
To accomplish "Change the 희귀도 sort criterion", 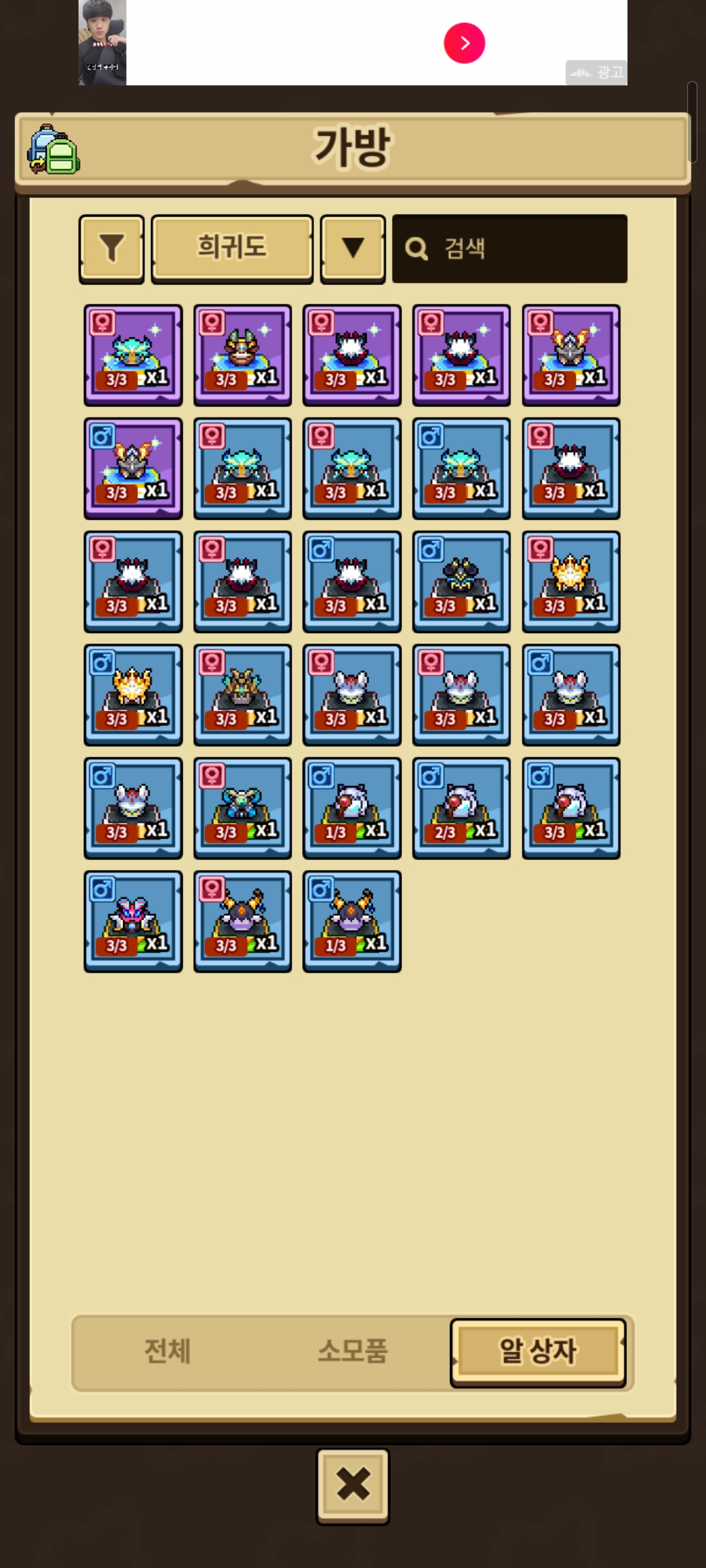I will click(x=232, y=248).
